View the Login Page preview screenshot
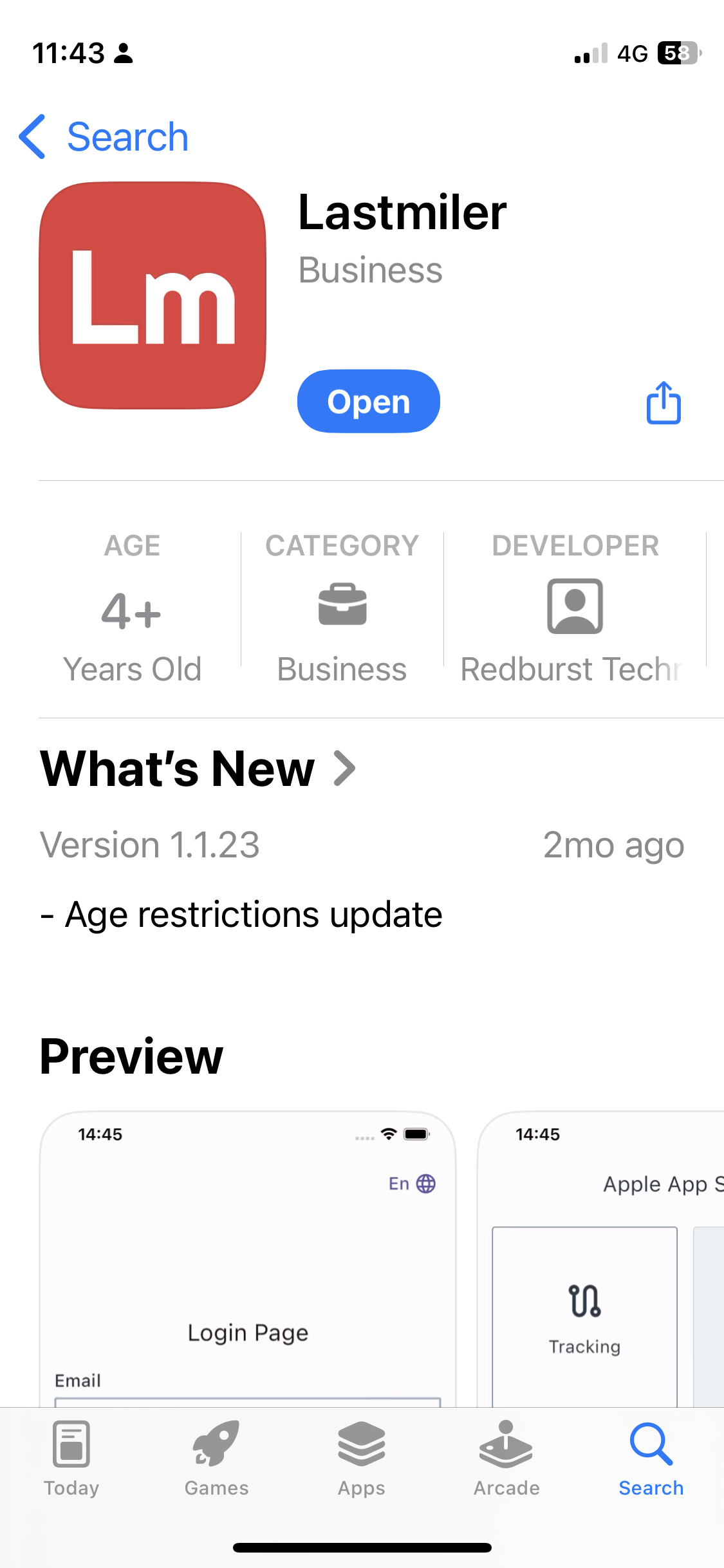 [x=248, y=1259]
